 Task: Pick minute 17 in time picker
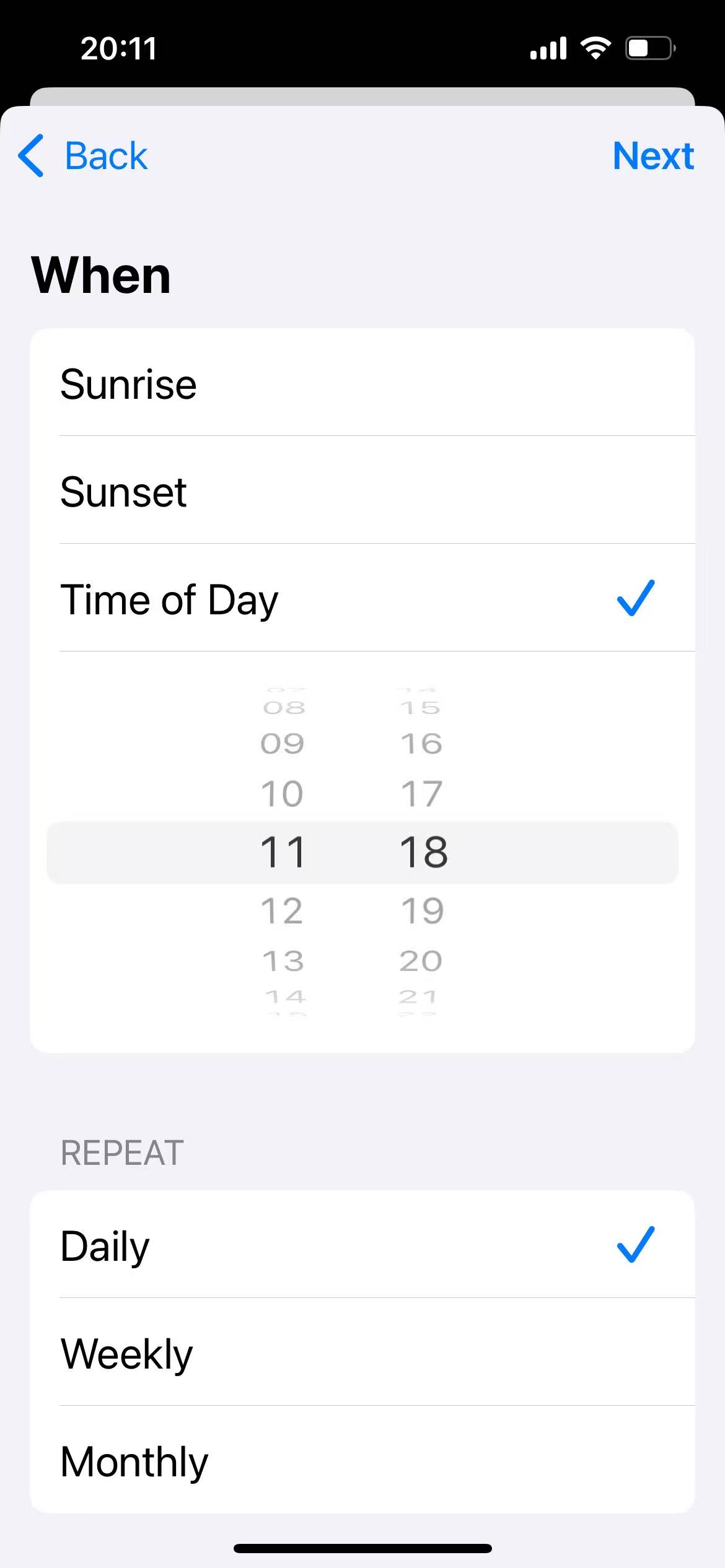[x=423, y=793]
